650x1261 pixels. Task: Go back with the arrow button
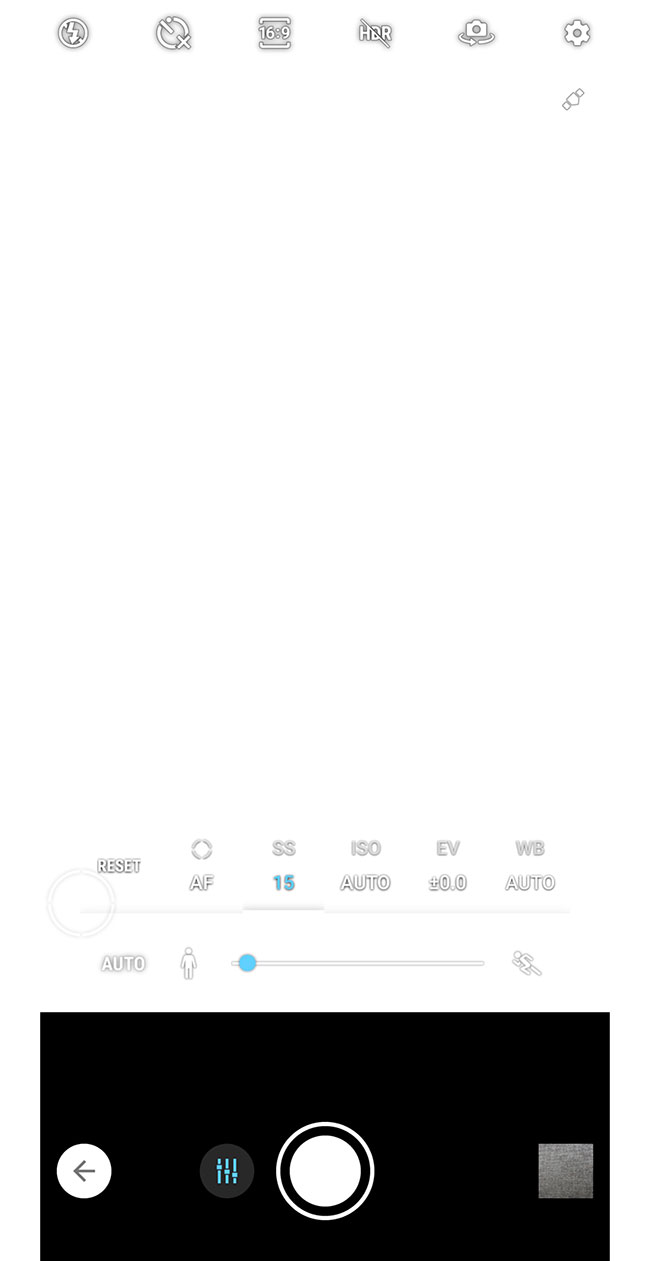84,1171
